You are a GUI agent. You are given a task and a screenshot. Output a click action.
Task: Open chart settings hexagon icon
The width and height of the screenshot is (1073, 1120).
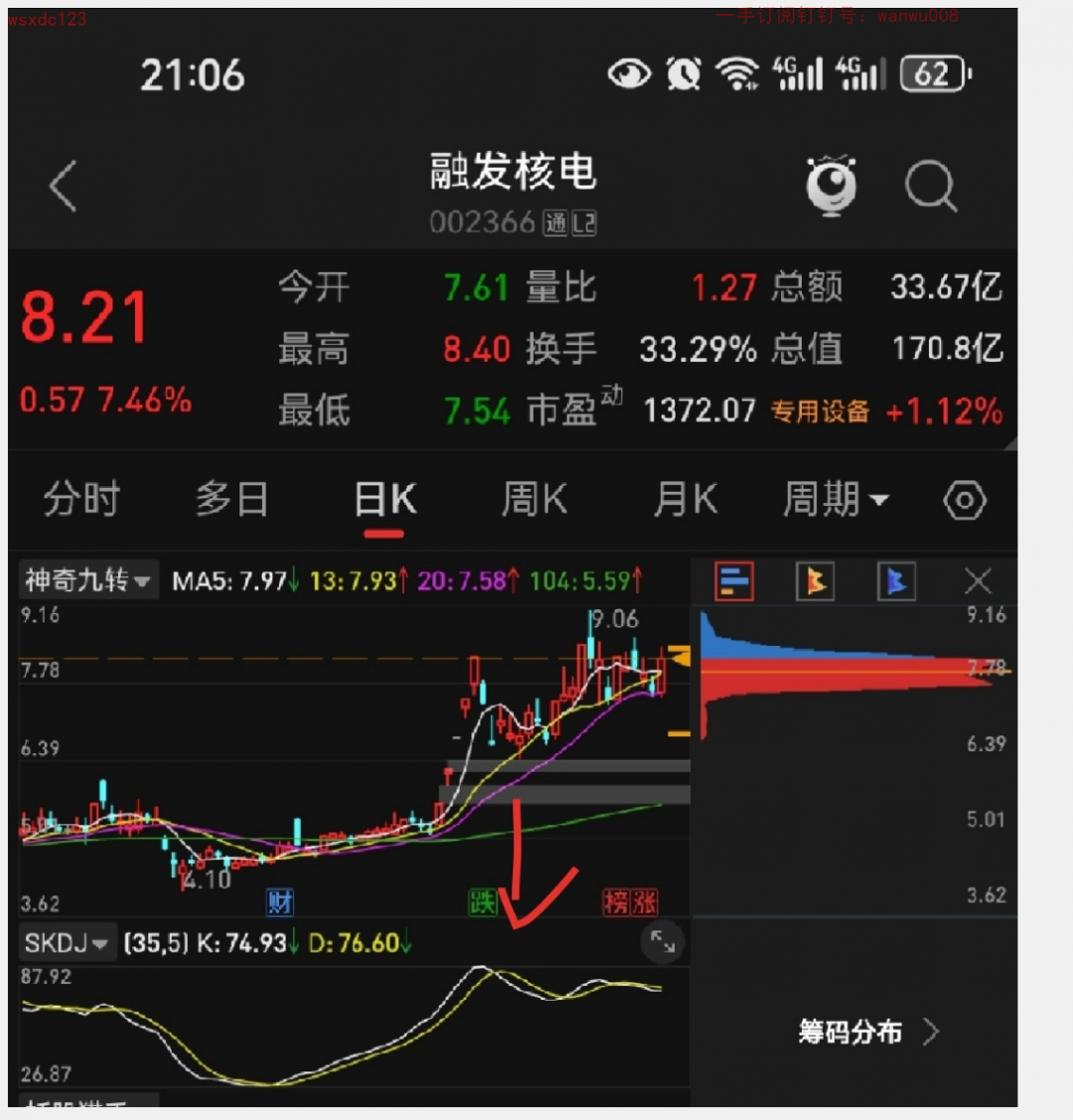(x=964, y=501)
